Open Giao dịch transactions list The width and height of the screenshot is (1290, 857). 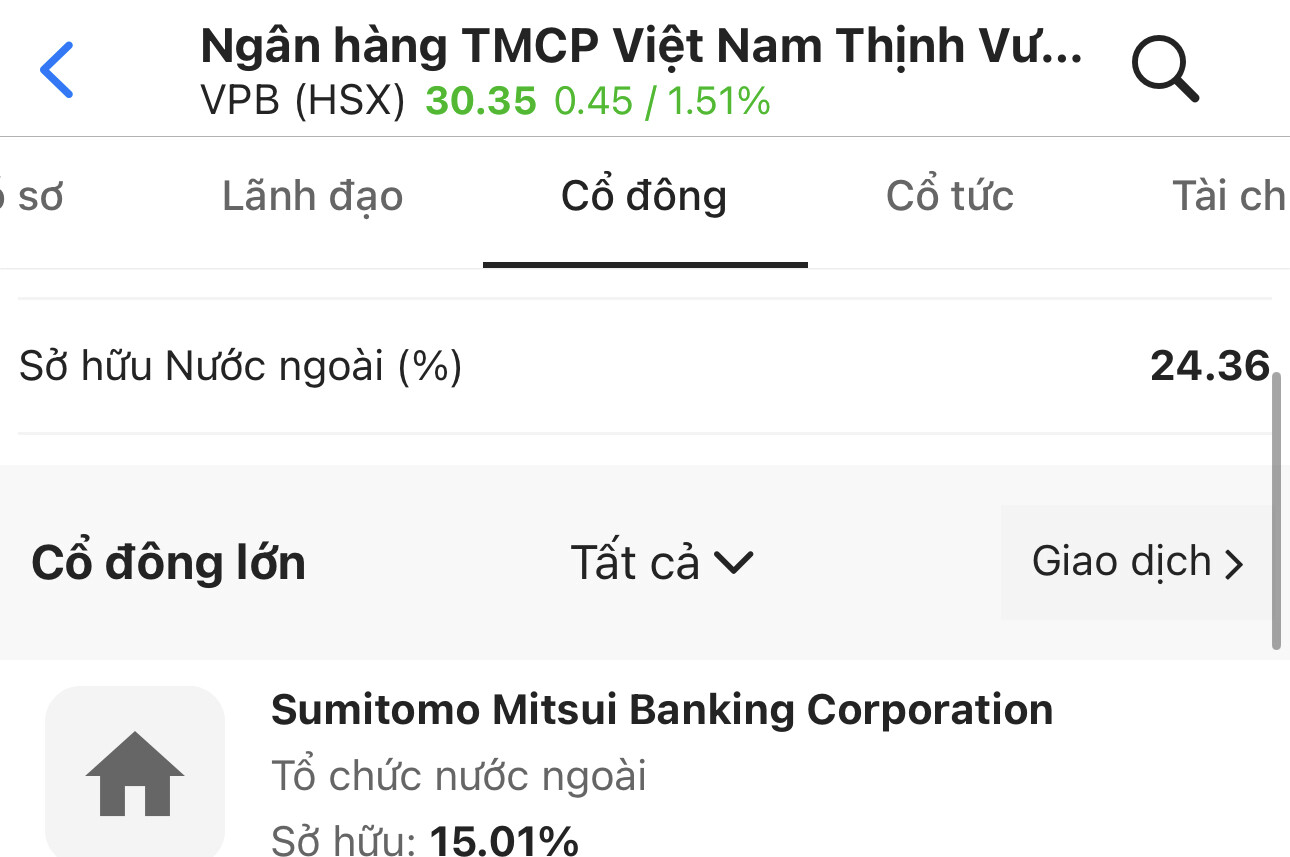click(1138, 562)
